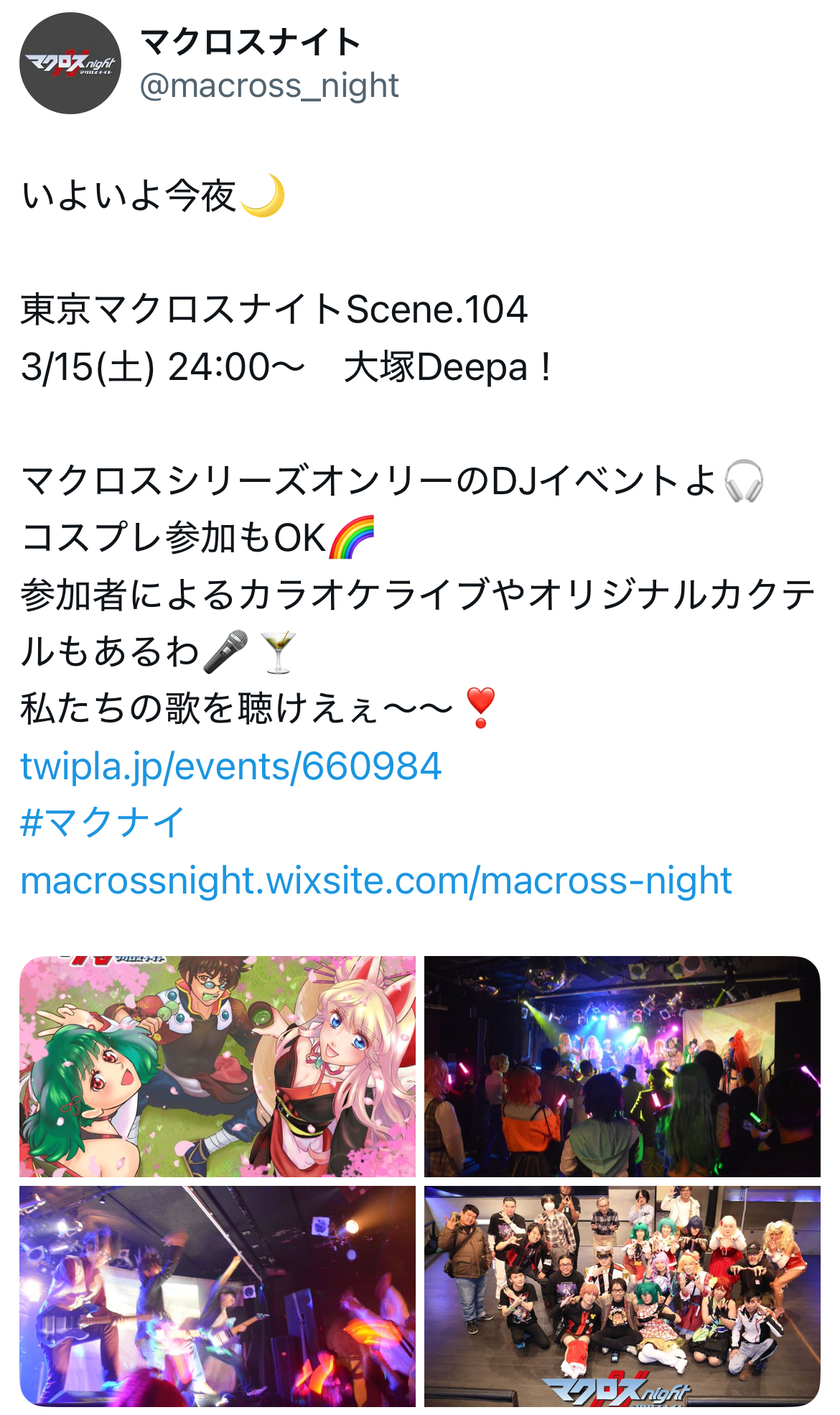Open the @macross_night account name

click(269, 86)
